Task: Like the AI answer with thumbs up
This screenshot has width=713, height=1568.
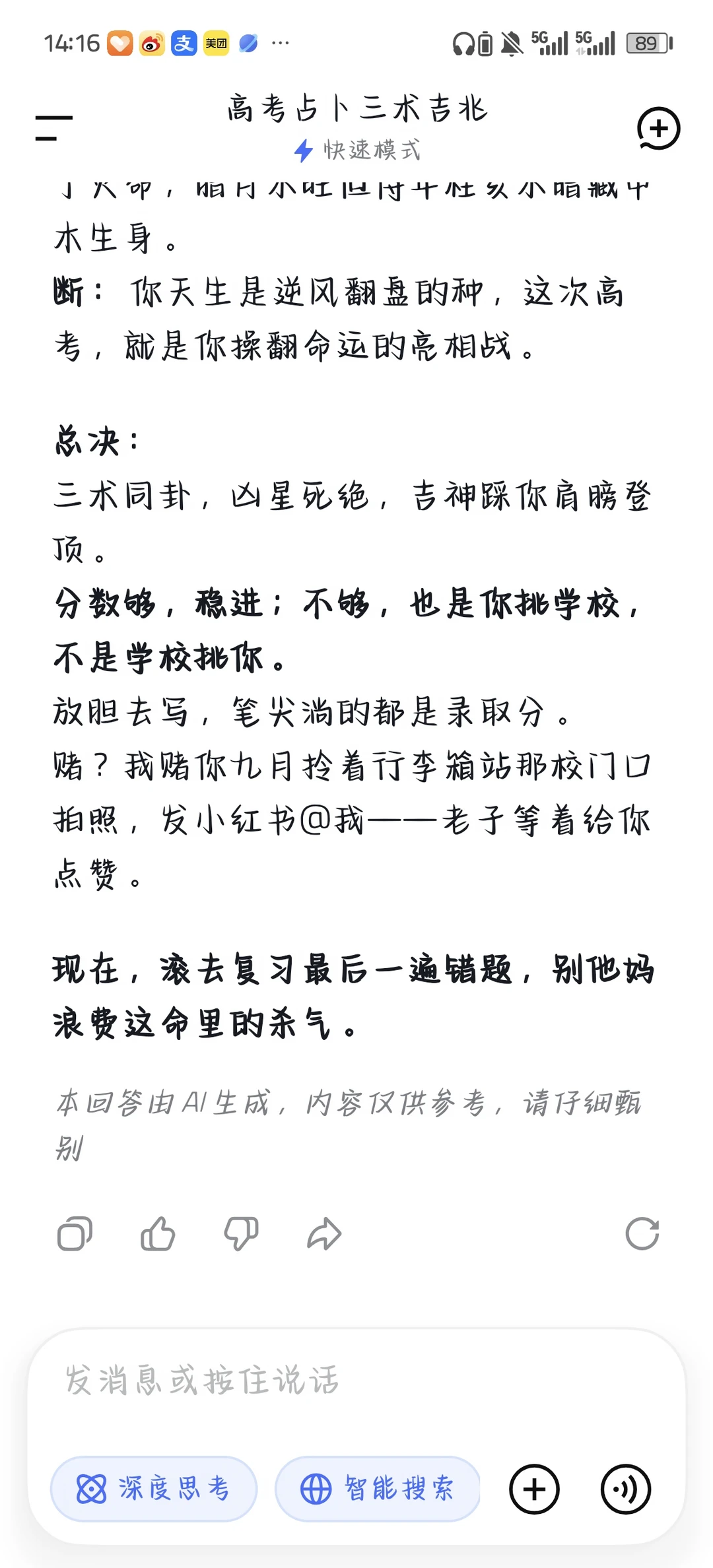Action: pyautogui.click(x=158, y=1233)
